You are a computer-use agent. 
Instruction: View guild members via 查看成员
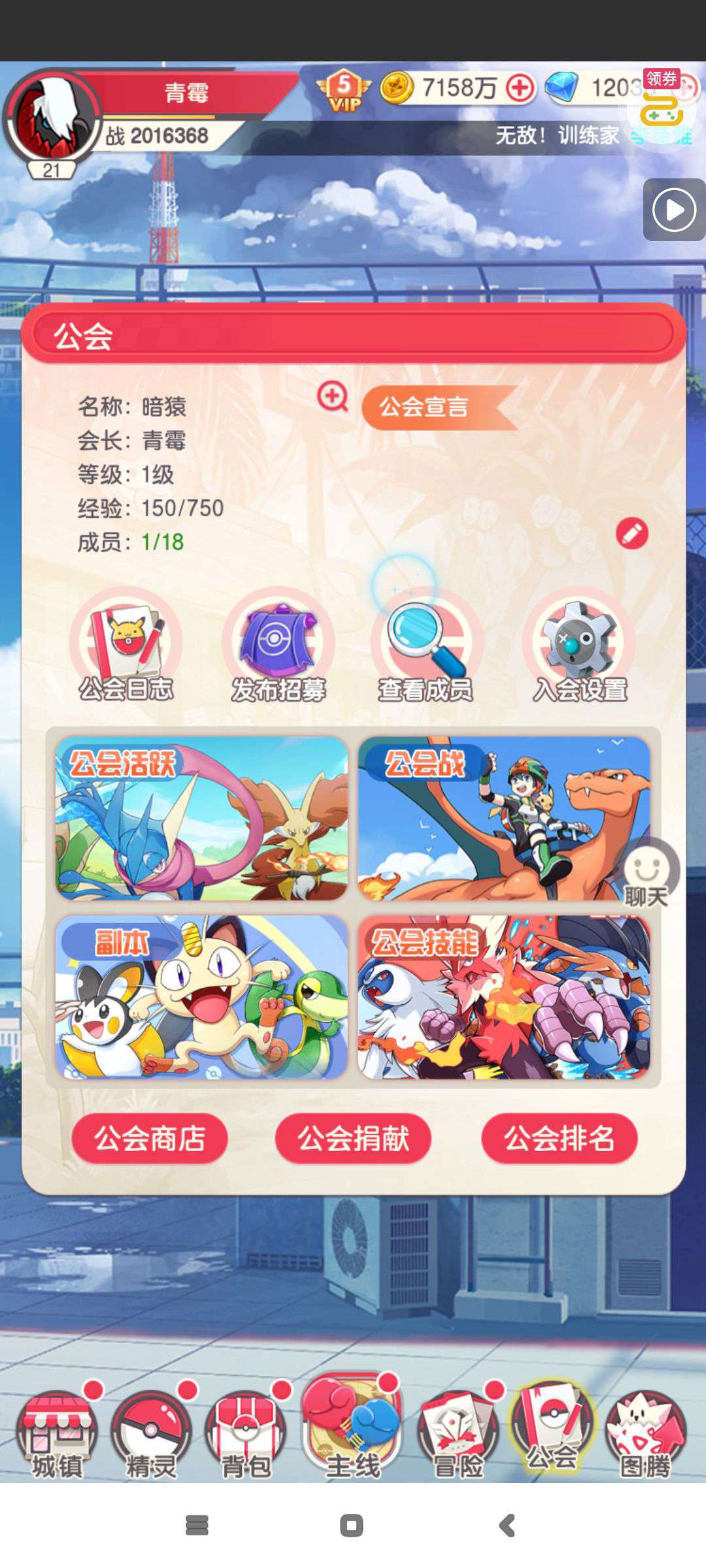[426, 647]
